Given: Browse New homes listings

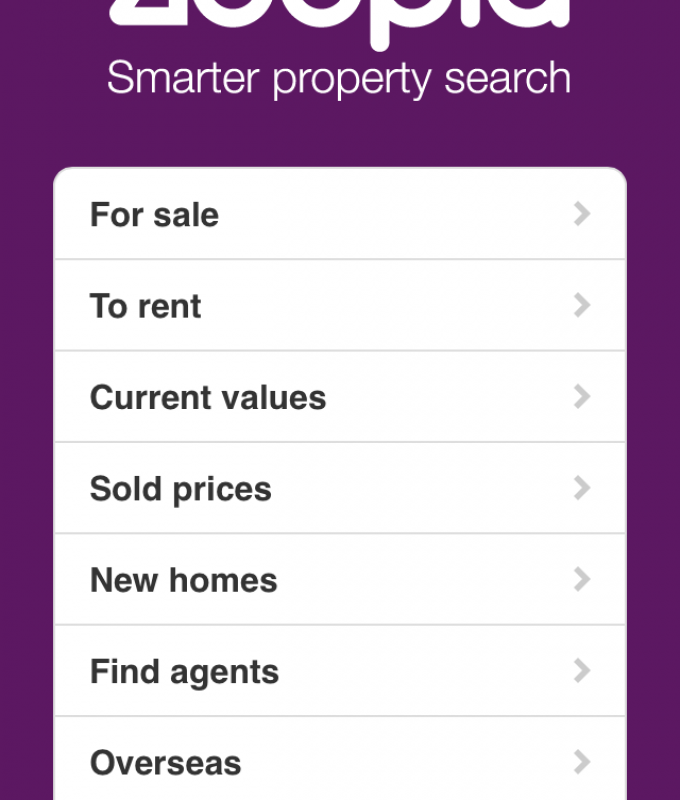Looking at the screenshot, I should point(340,580).
